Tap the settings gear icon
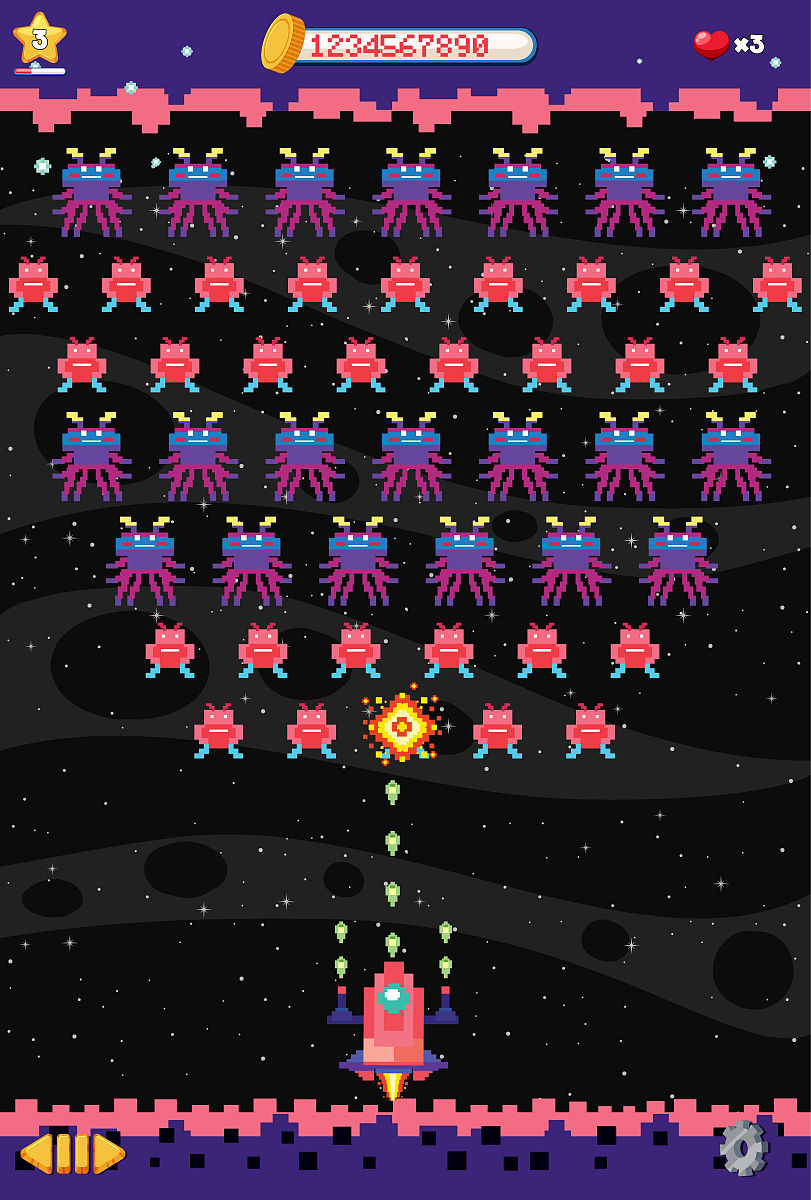The height and width of the screenshot is (1200, 811). coord(743,1148)
